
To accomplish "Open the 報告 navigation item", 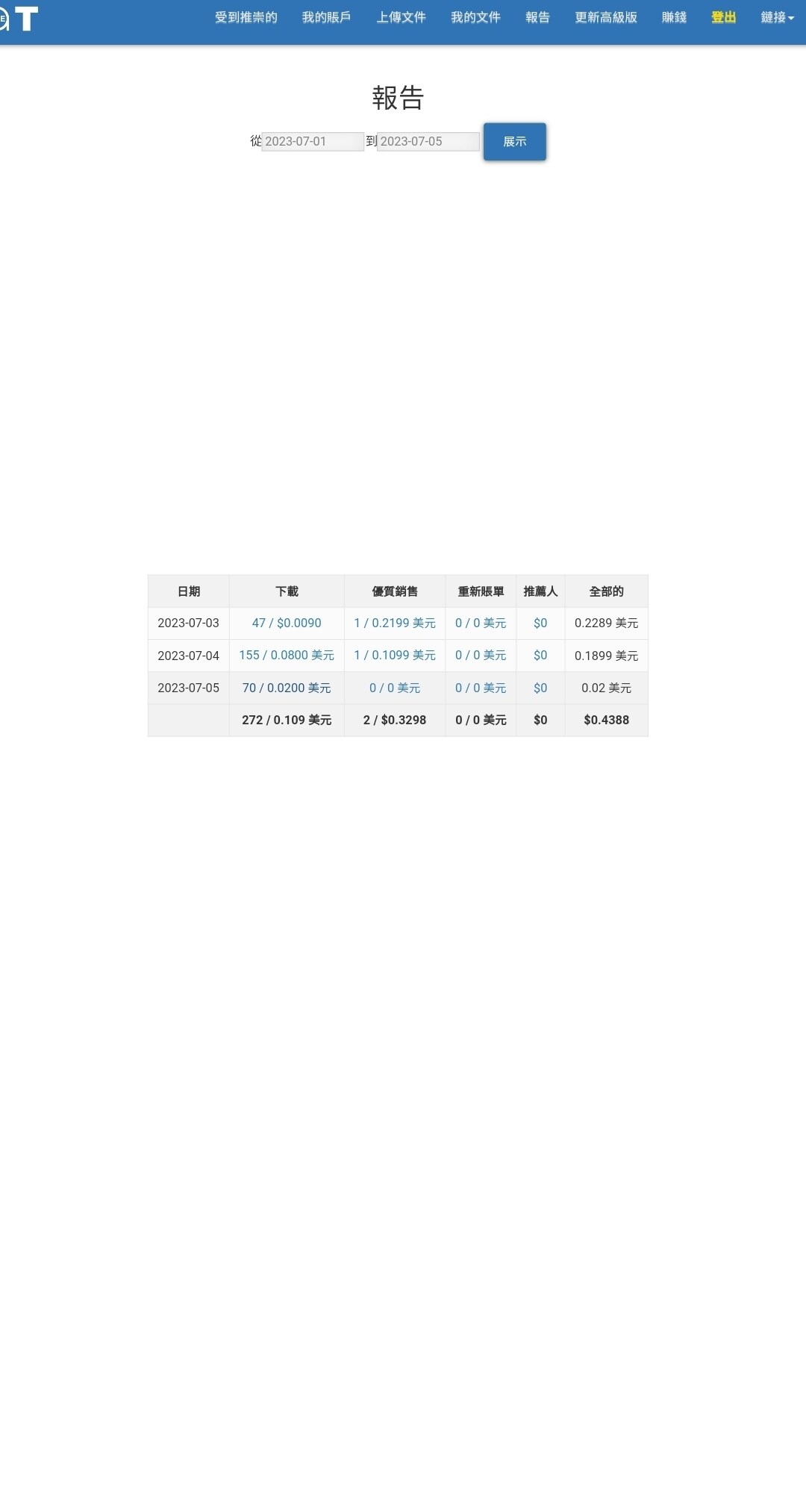I will pos(537,17).
